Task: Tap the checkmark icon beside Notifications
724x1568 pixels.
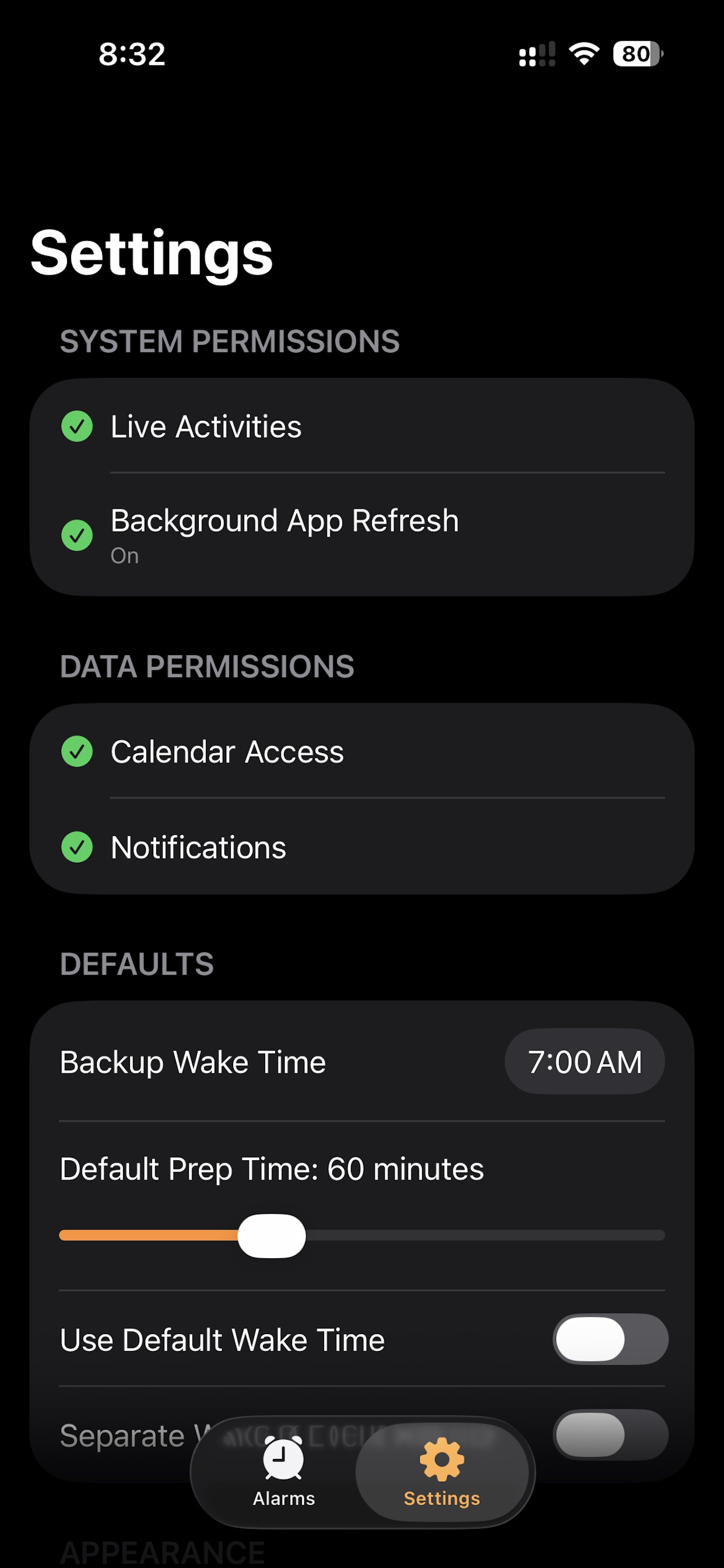Action: point(77,848)
